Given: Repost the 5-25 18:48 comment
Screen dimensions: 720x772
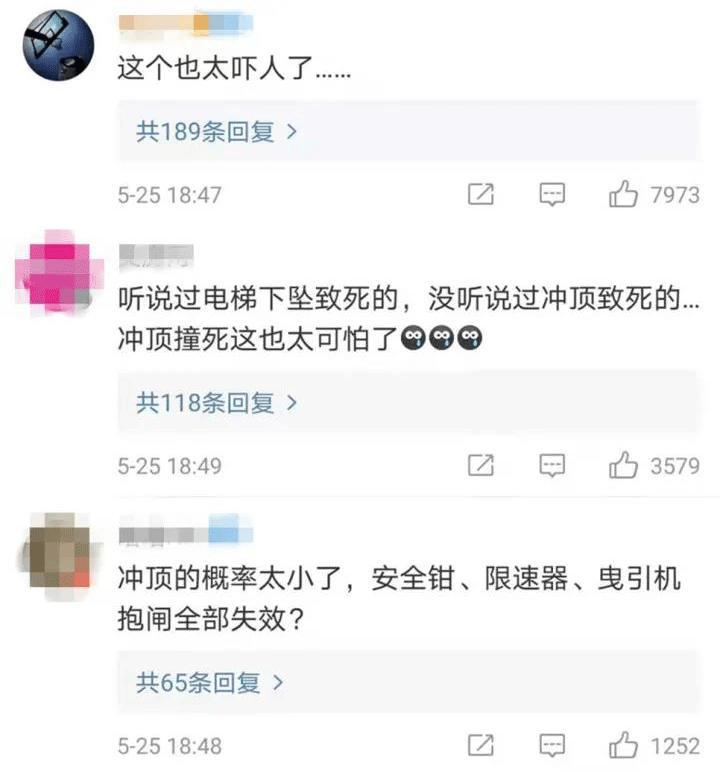Looking at the screenshot, I should 481,745.
